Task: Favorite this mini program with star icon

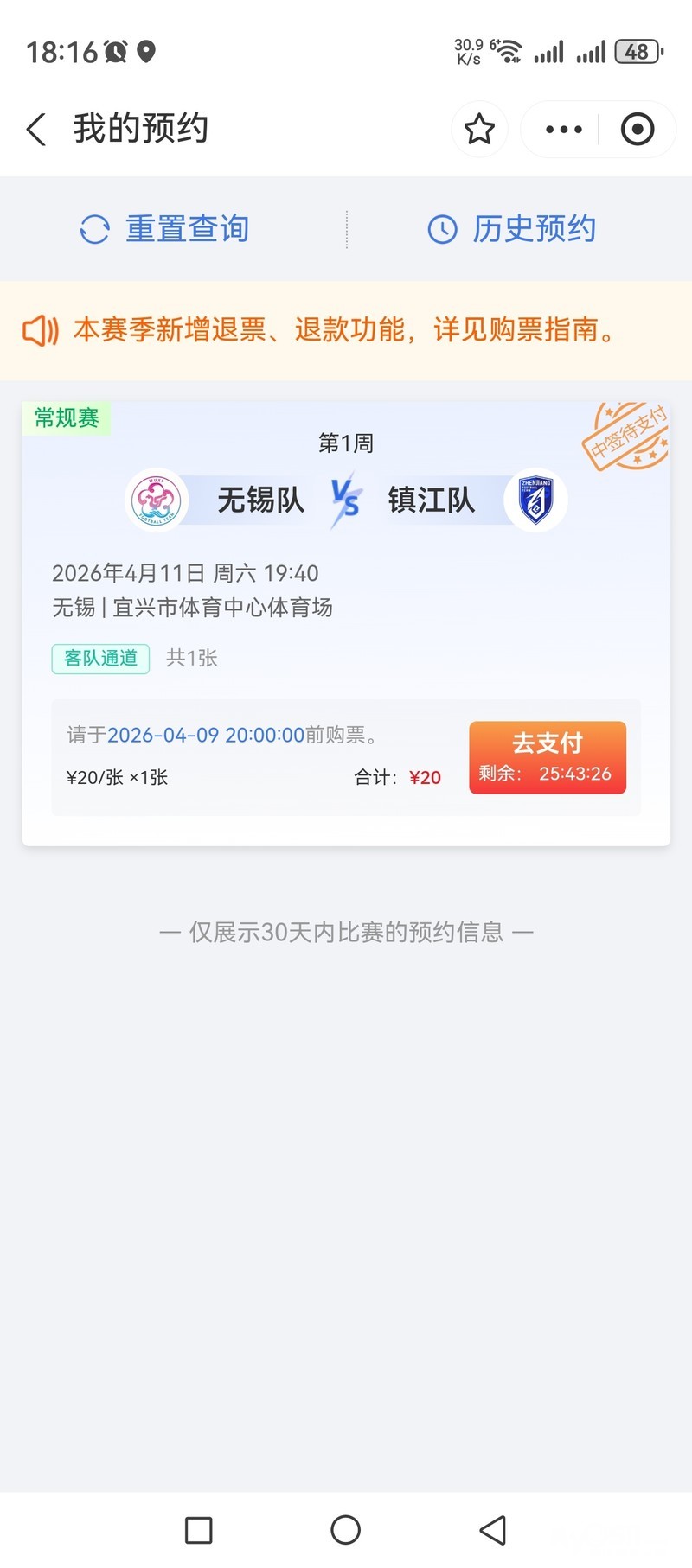Action: pyautogui.click(x=479, y=130)
